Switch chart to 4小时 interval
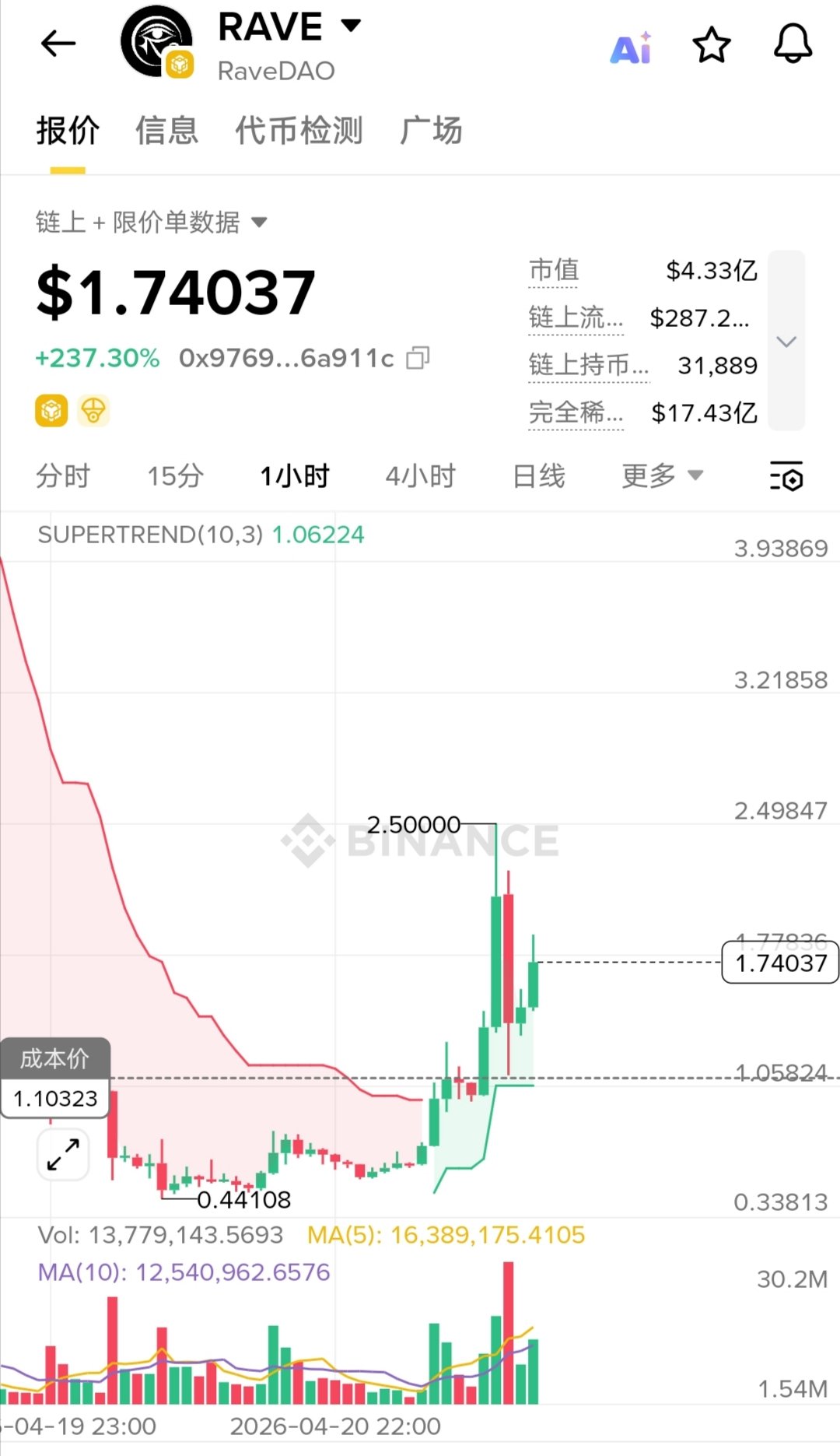 coord(421,475)
